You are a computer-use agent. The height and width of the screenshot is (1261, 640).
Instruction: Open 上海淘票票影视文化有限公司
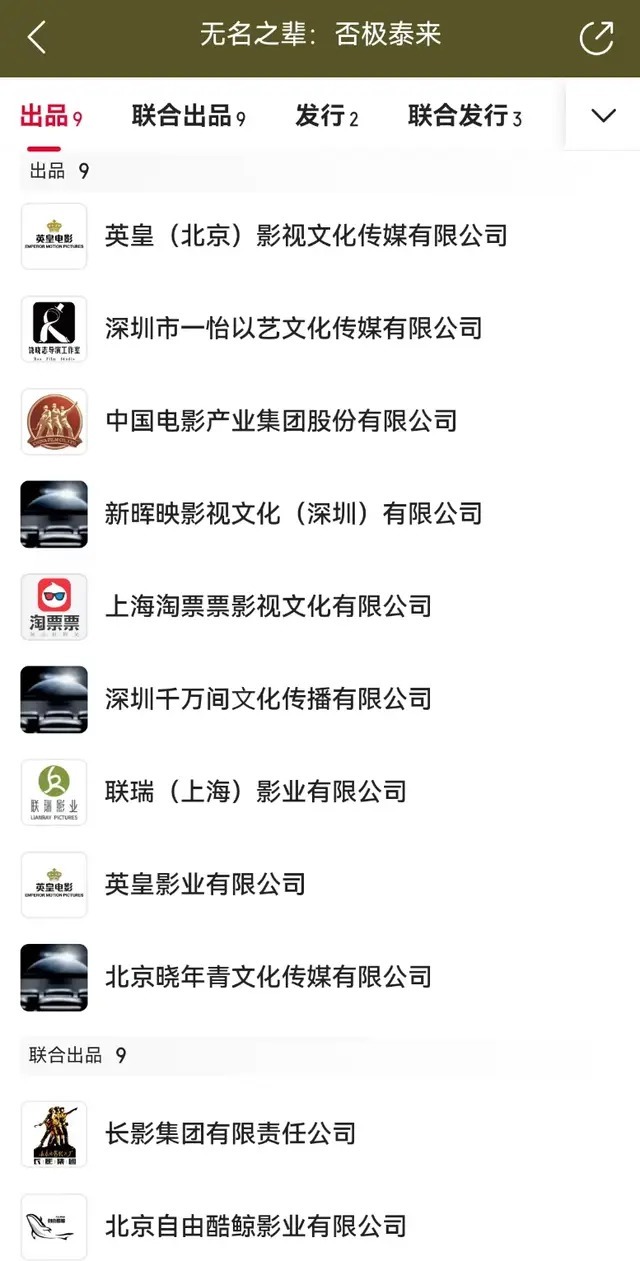click(268, 606)
